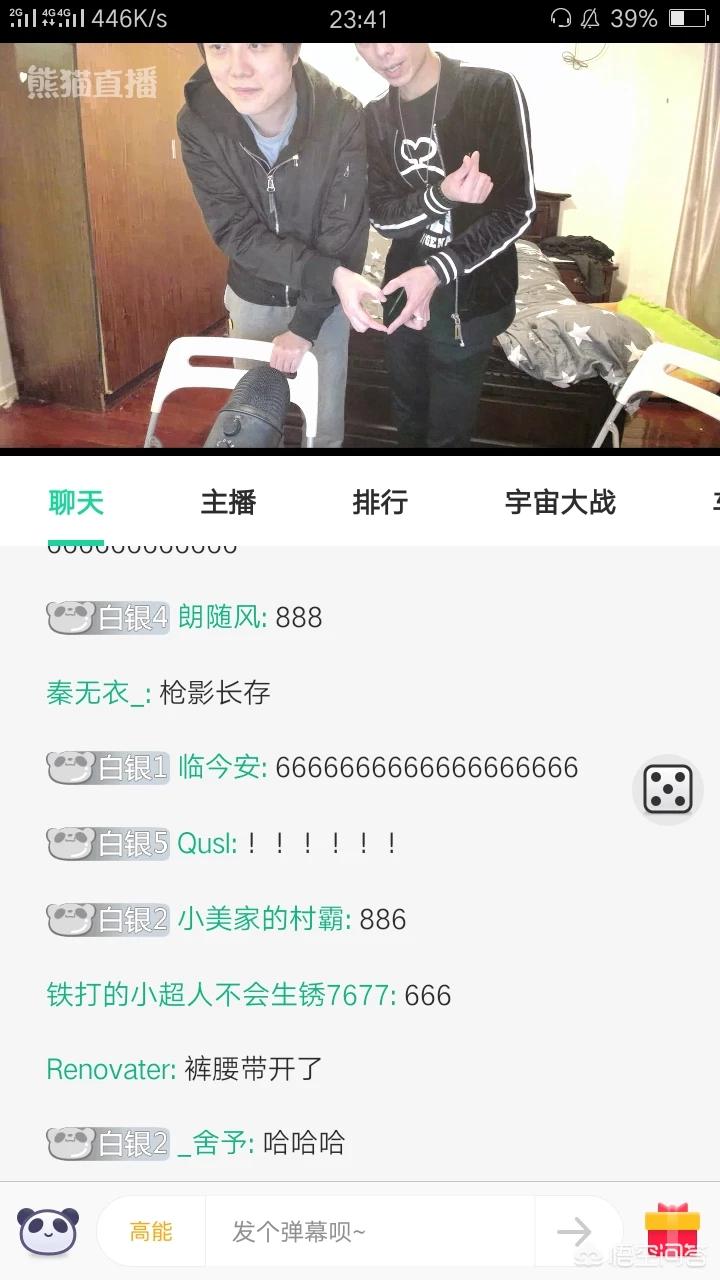Open user 朗随风's profile
720x1280 pixels.
(x=221, y=617)
